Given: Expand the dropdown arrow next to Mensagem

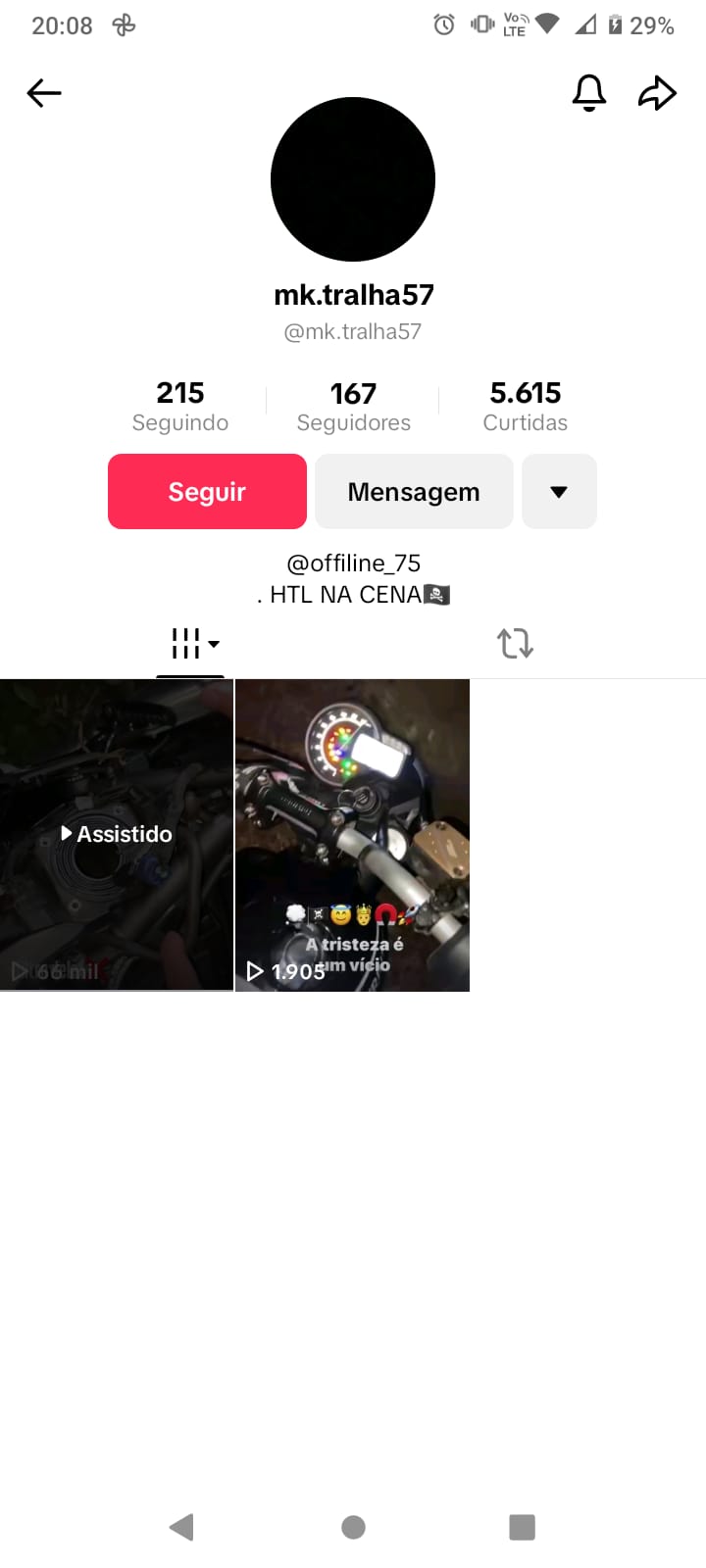Looking at the screenshot, I should (x=559, y=491).
